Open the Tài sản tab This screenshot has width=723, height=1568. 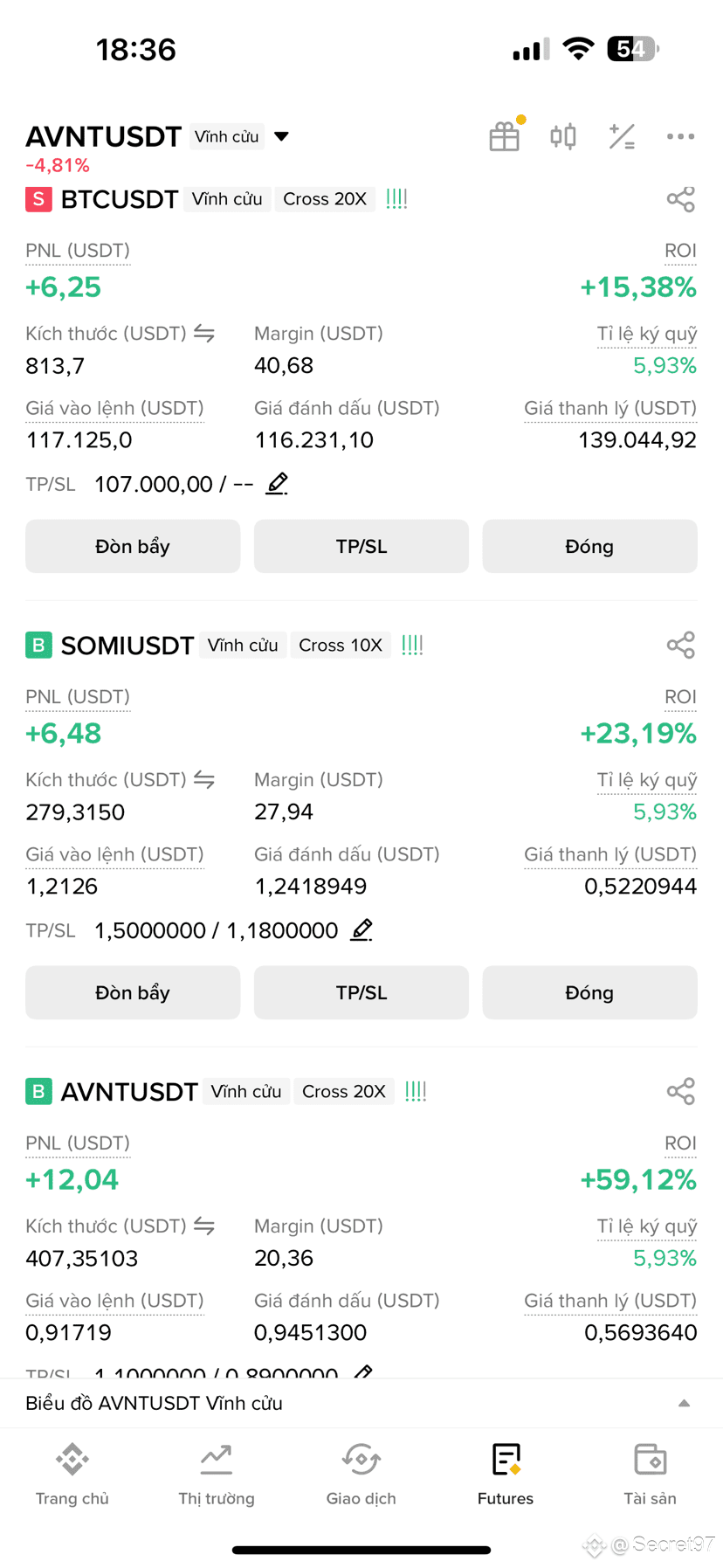tap(650, 1475)
